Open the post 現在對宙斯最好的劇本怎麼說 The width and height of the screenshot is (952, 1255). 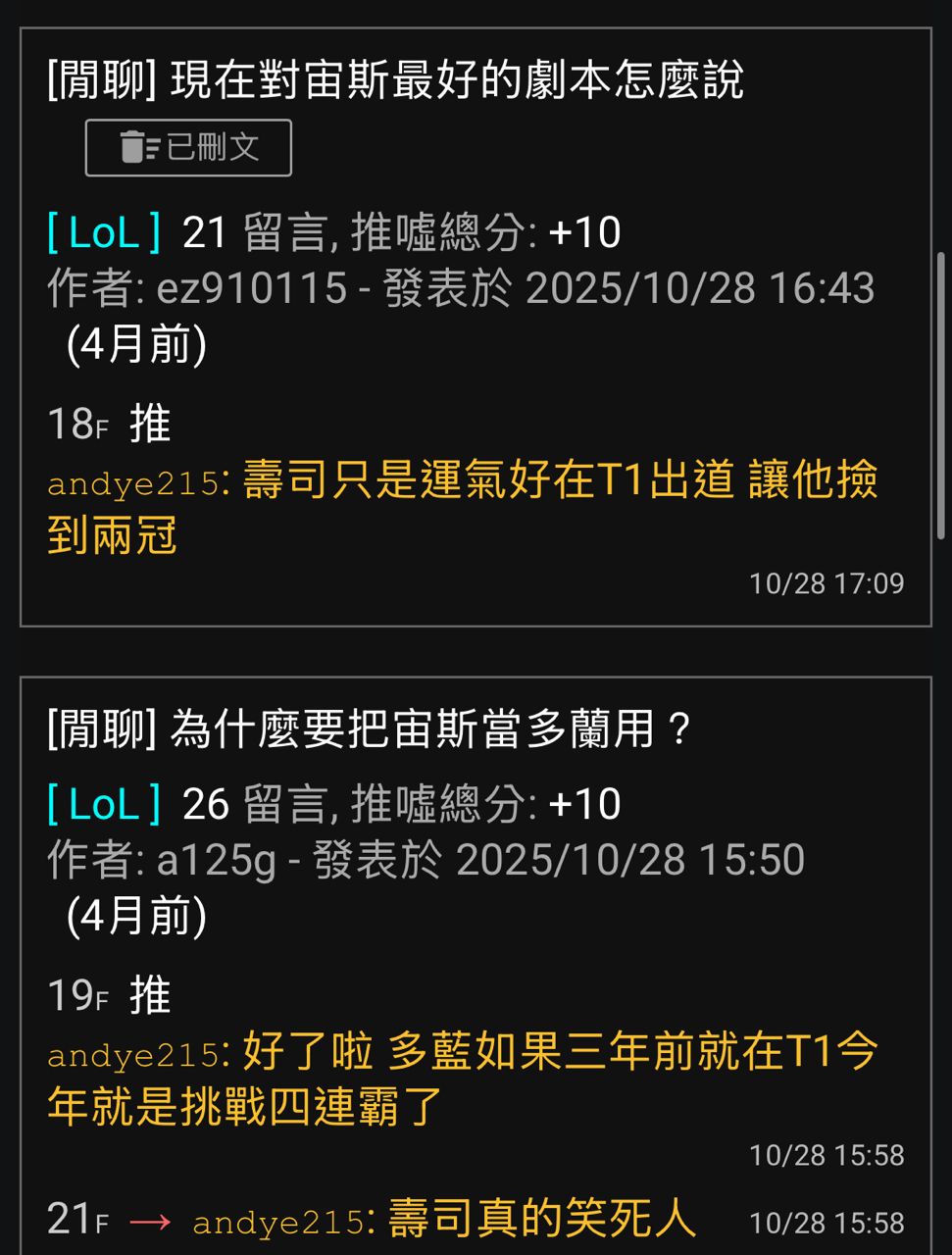click(395, 80)
